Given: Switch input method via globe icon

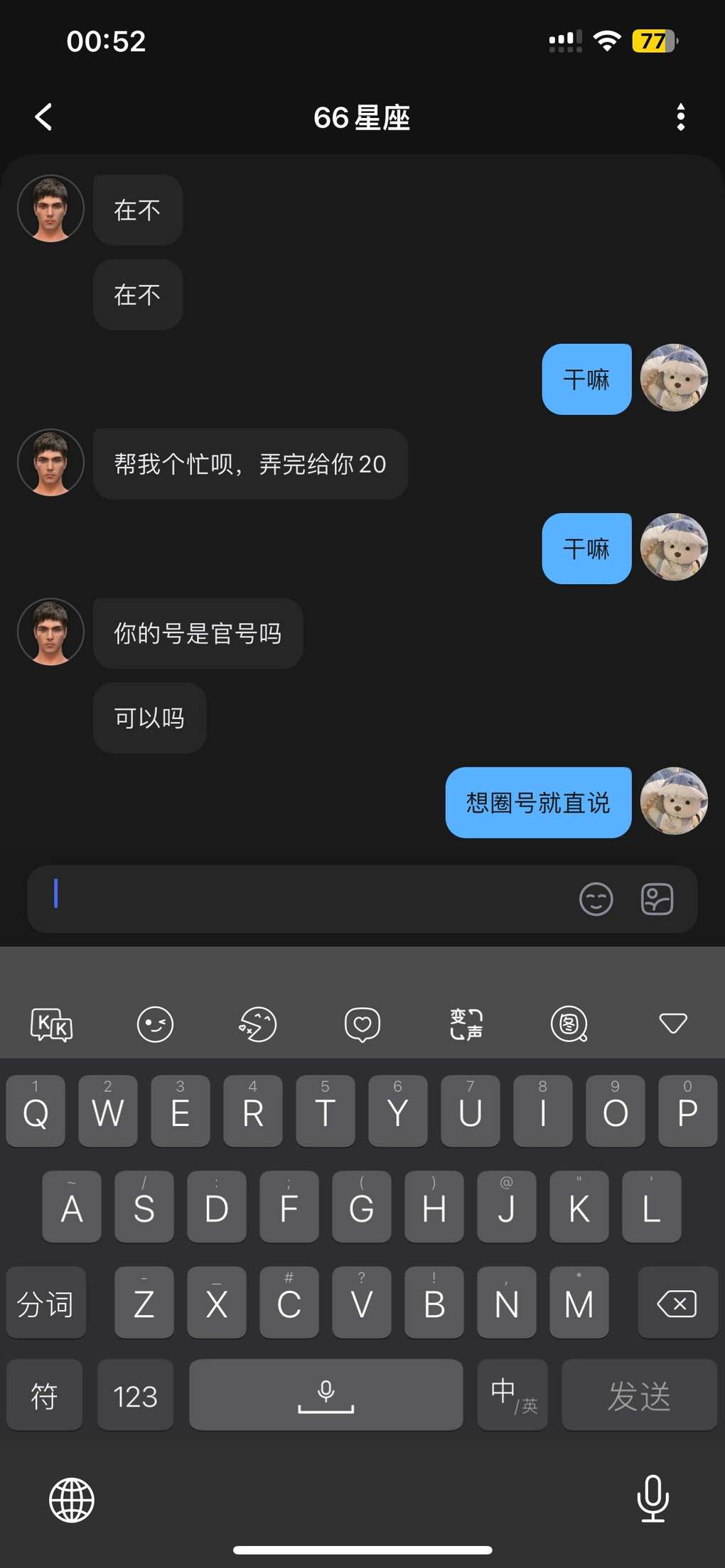Looking at the screenshot, I should coord(71,1500).
